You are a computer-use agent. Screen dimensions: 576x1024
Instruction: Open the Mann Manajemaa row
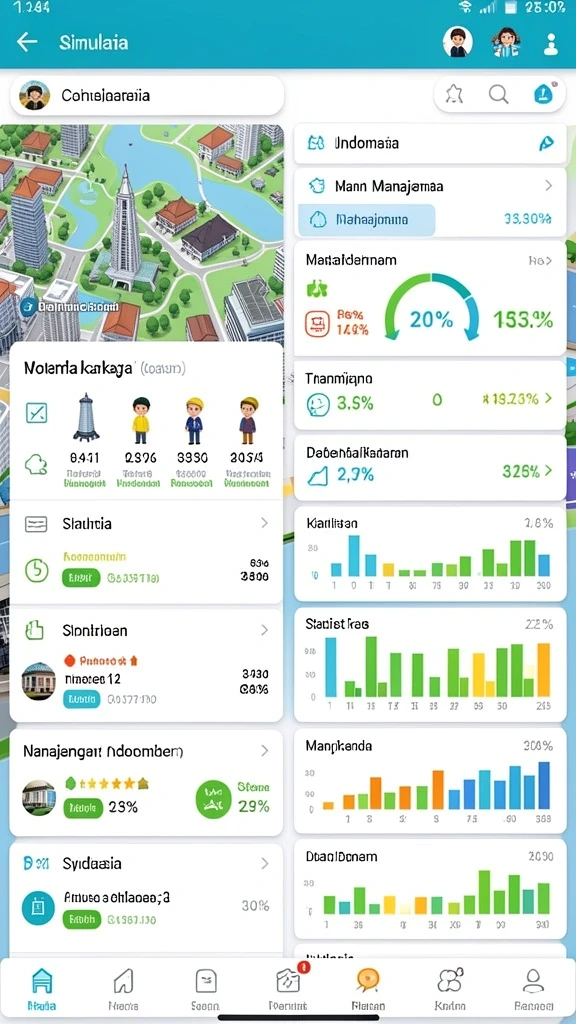point(430,186)
